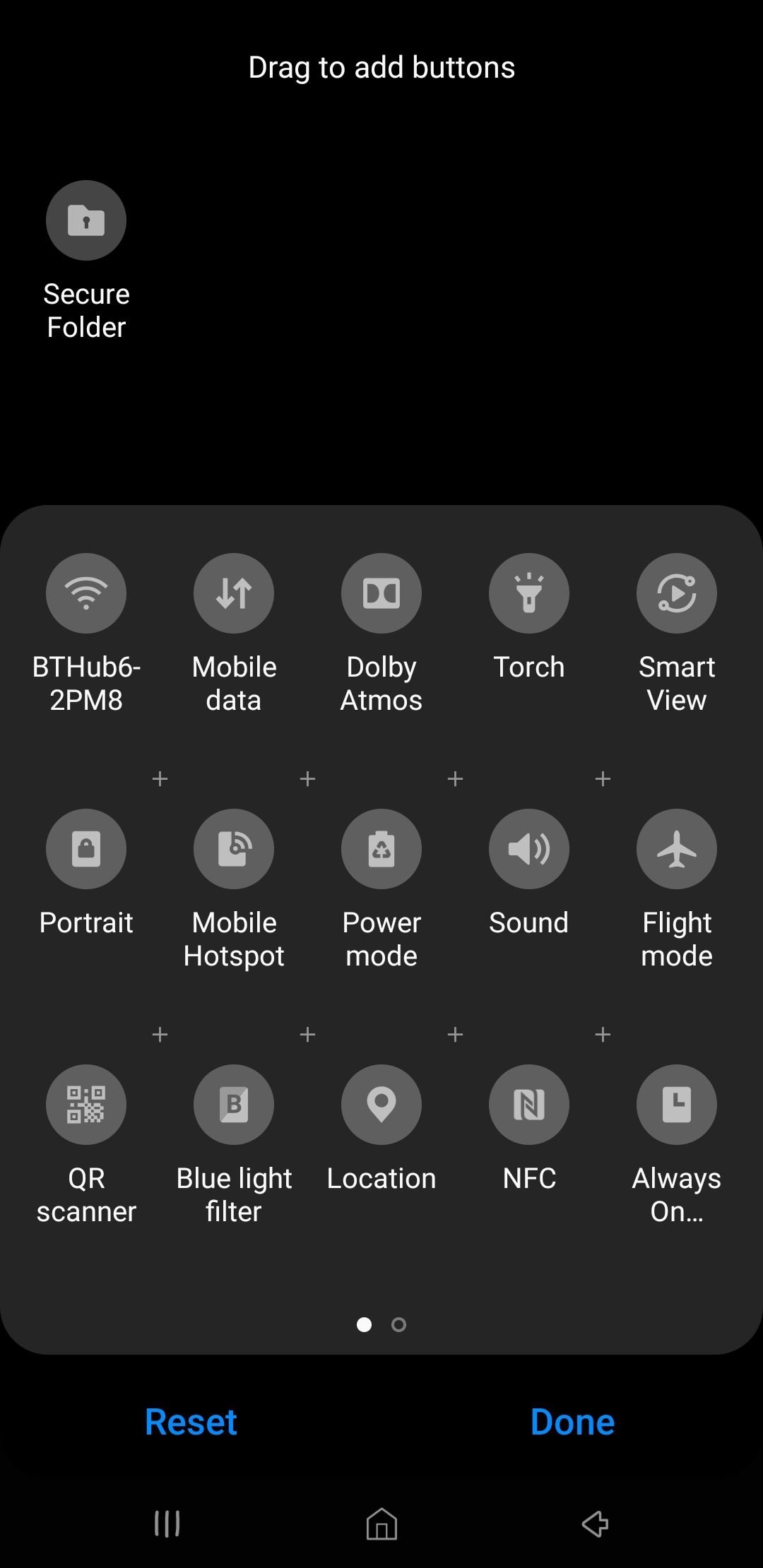Reset the button layout
Screen dimensions: 763x1568
point(191,1422)
